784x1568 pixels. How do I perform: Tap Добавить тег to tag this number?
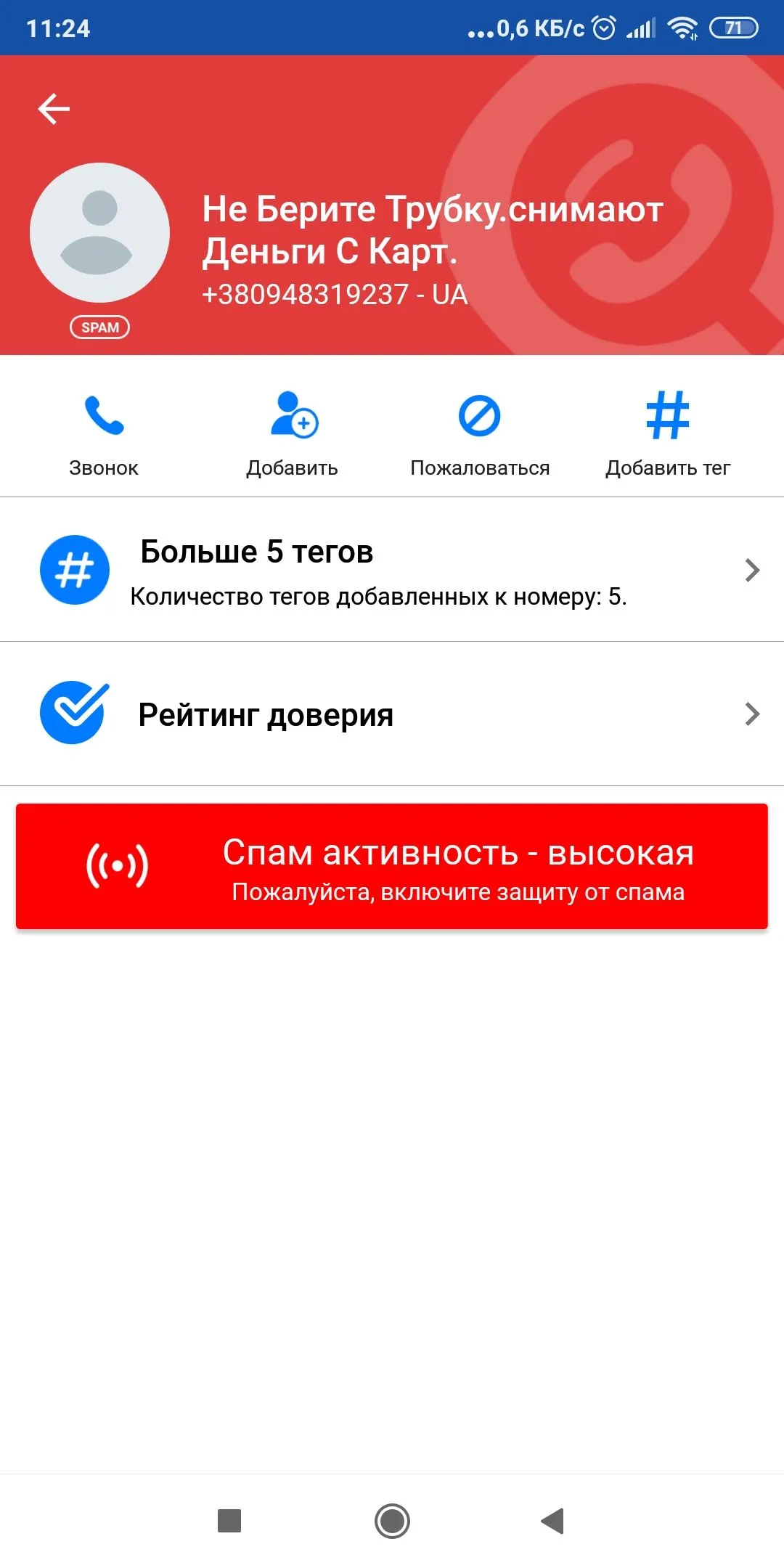tap(667, 433)
